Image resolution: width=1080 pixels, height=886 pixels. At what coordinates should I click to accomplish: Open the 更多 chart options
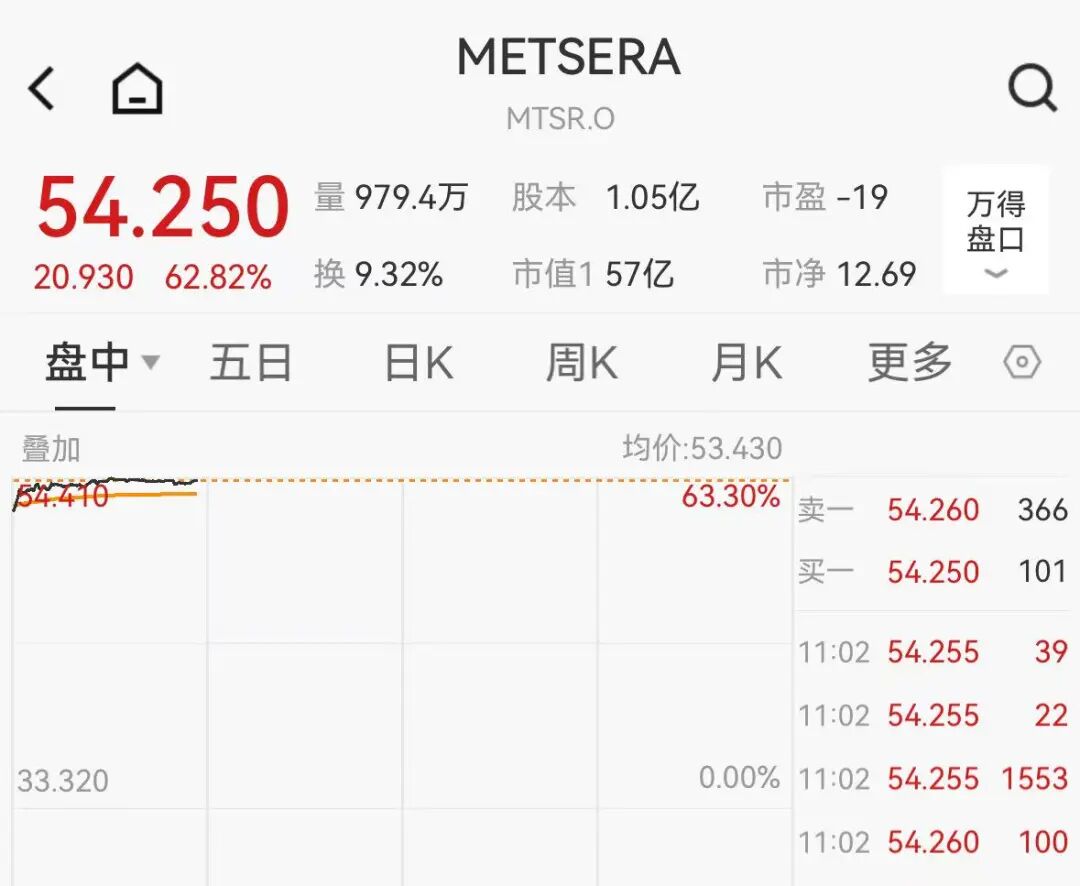909,363
